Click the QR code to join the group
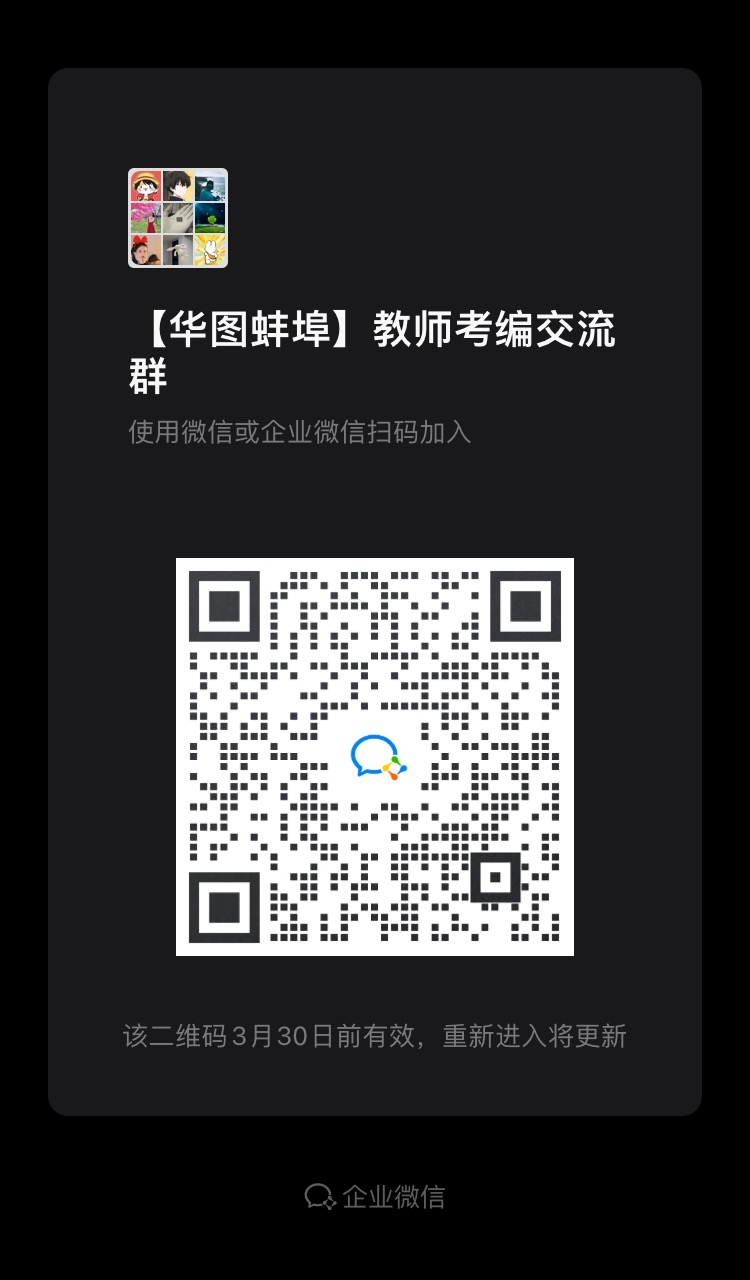750x1280 pixels. pyautogui.click(x=375, y=755)
